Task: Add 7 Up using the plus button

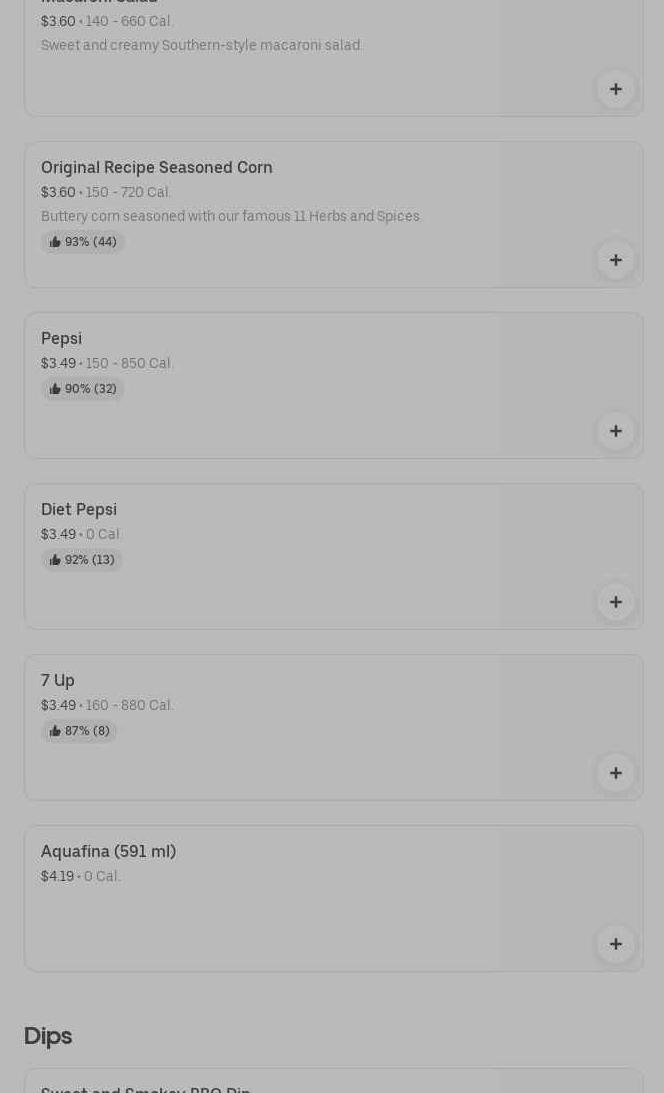Action: 615,773
